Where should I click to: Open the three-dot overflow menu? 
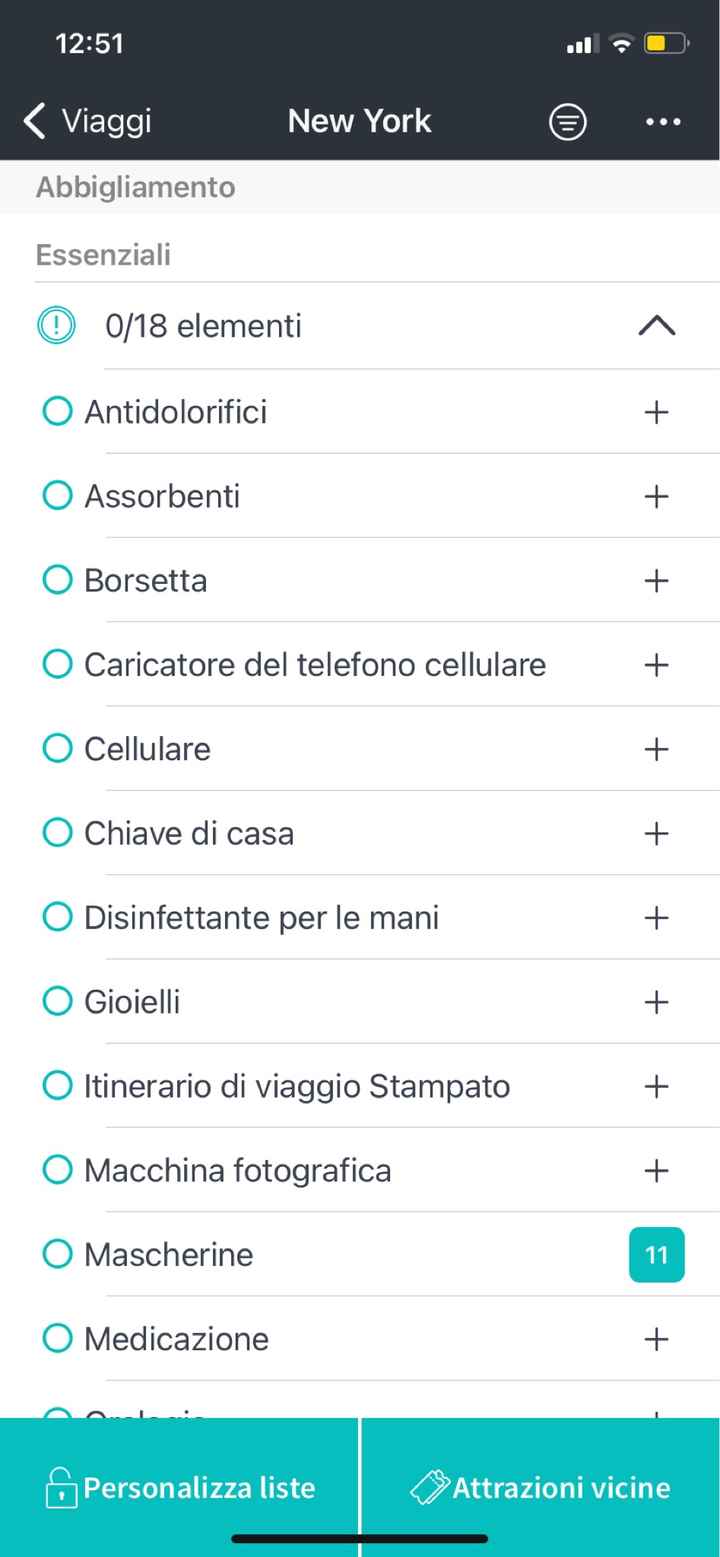click(x=663, y=121)
